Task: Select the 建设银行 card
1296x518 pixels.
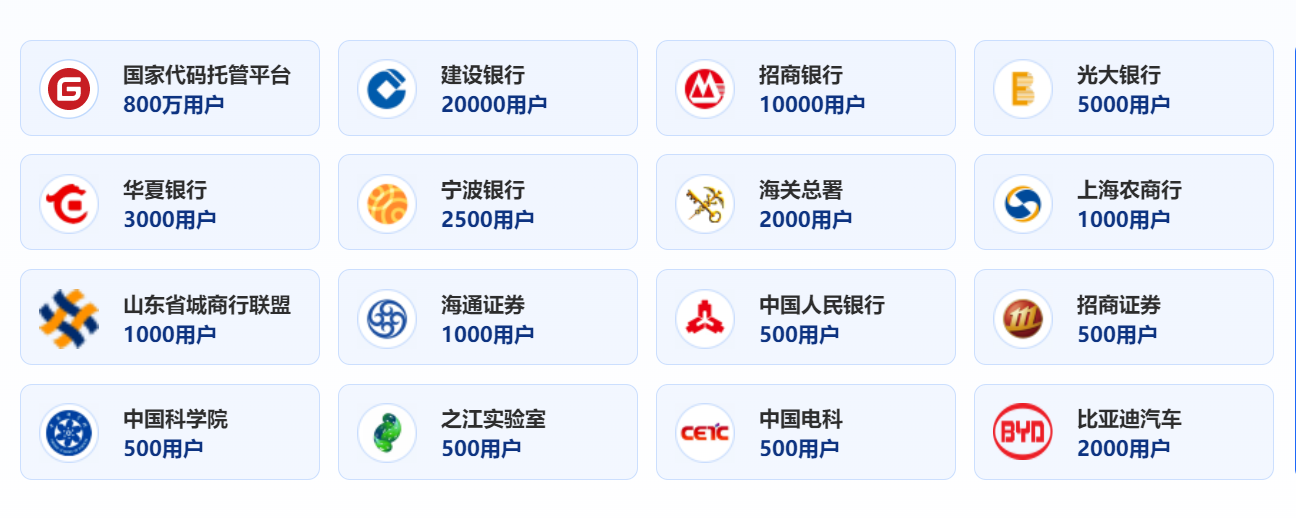Action: click(x=488, y=88)
